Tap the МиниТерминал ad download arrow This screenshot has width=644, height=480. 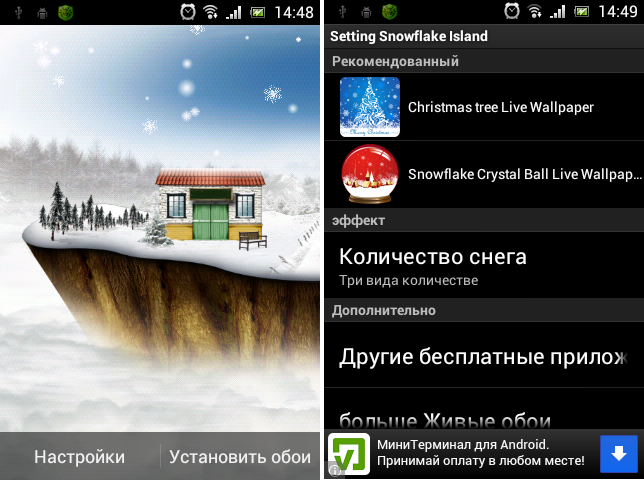[618, 455]
